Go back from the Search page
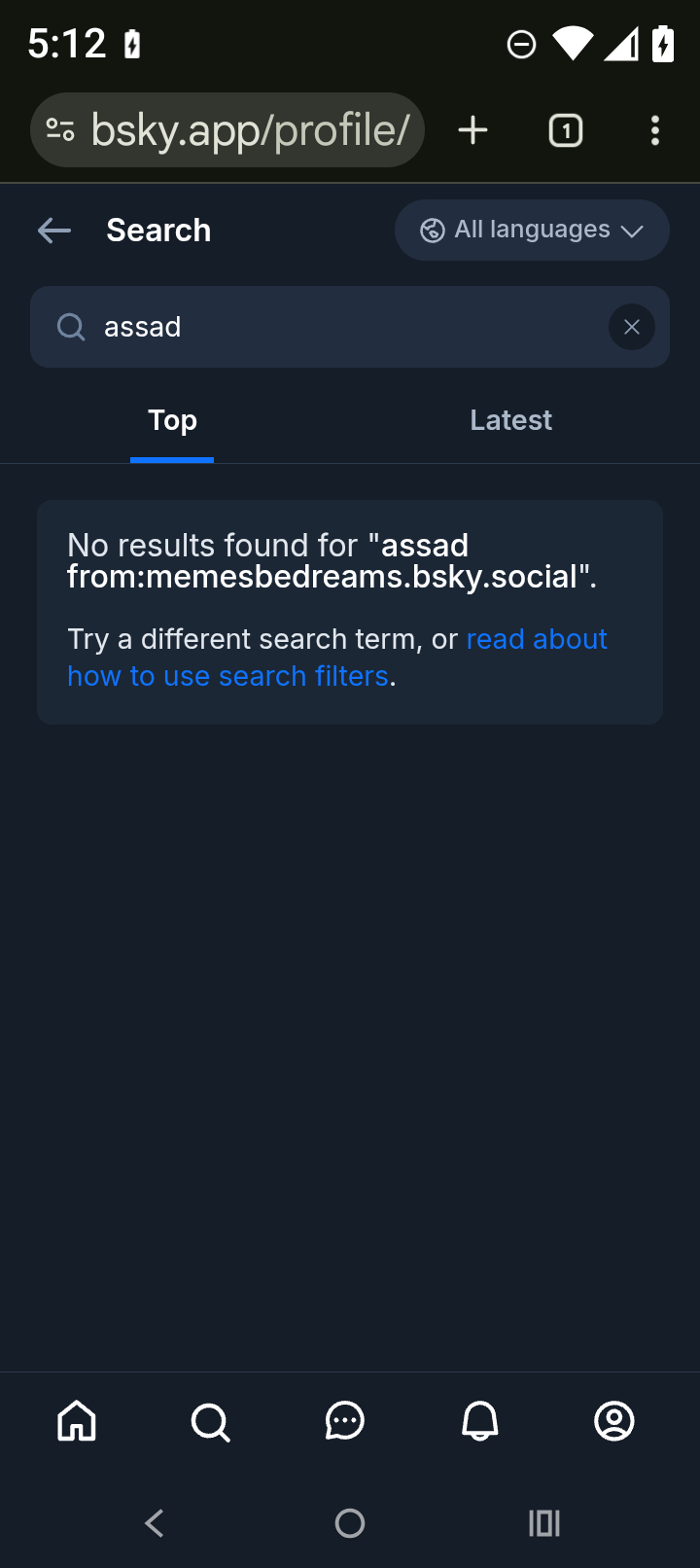The width and height of the screenshot is (700, 1568). [x=54, y=231]
